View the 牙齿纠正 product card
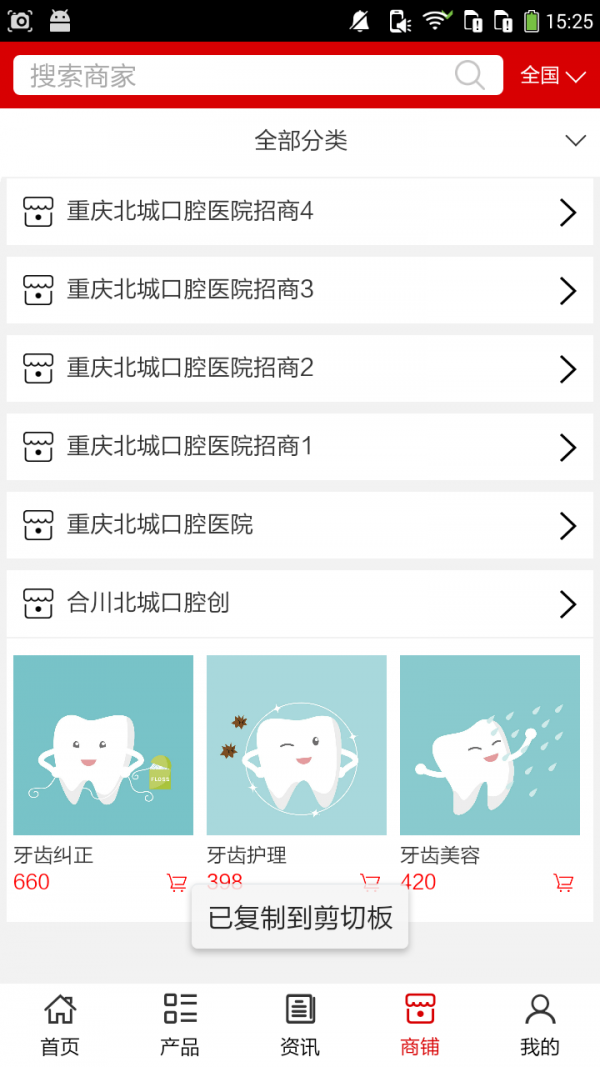This screenshot has height=1067, width=600. click(103, 745)
